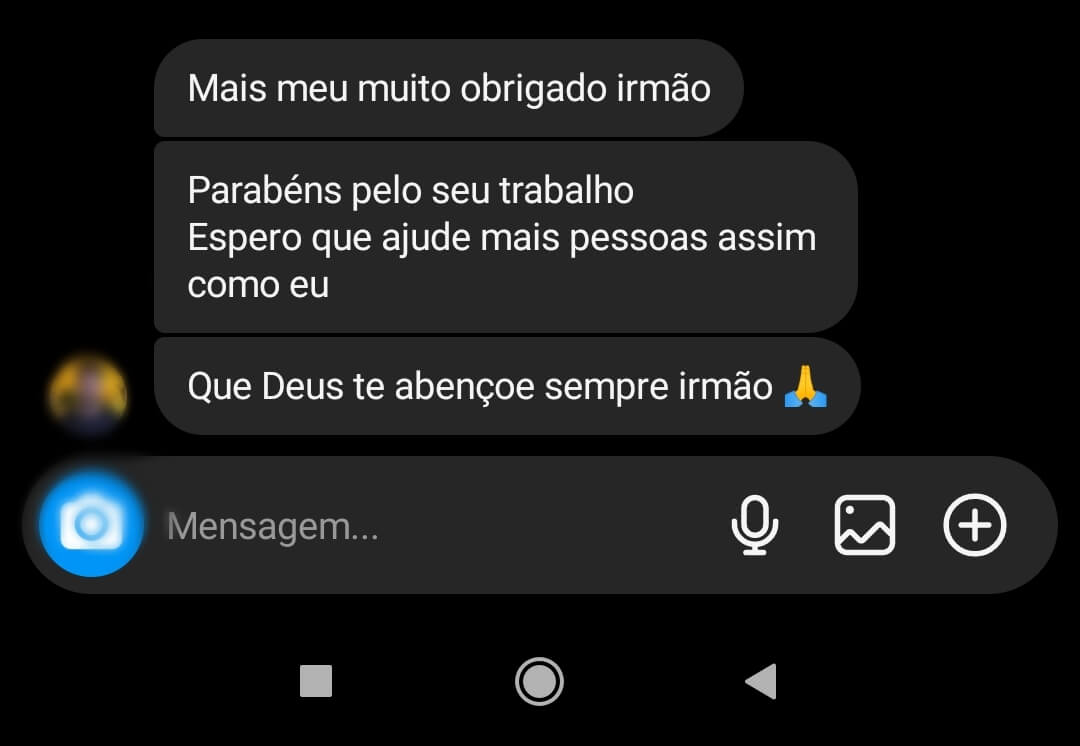Open the sender's profile picture
The image size is (1080, 746).
tap(88, 394)
